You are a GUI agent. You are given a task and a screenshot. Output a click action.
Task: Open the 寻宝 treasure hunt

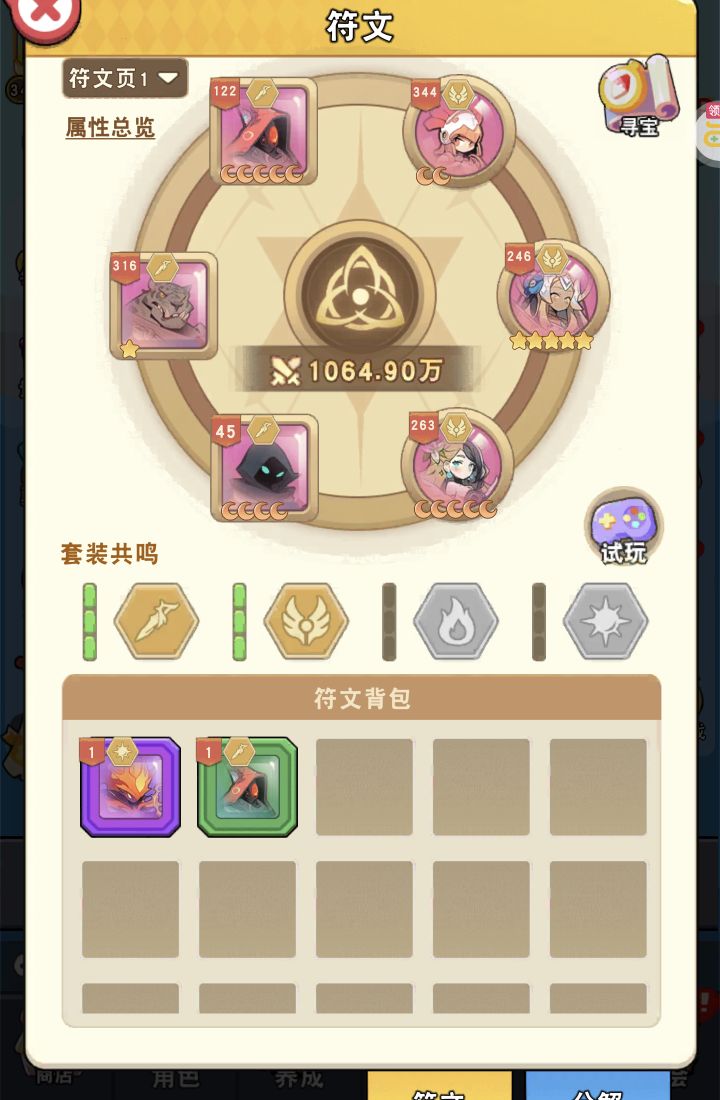638,100
